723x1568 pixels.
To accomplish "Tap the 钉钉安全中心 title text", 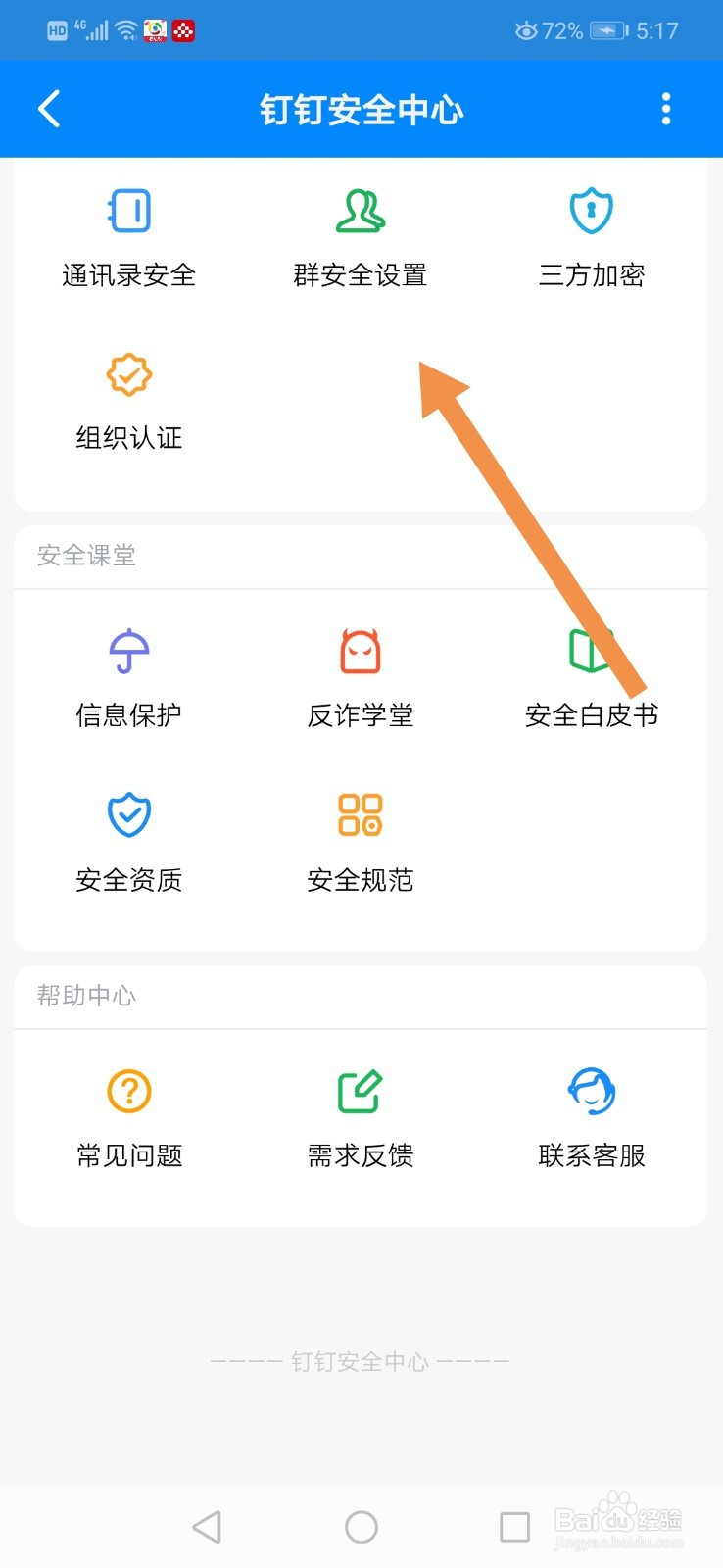I will (361, 109).
